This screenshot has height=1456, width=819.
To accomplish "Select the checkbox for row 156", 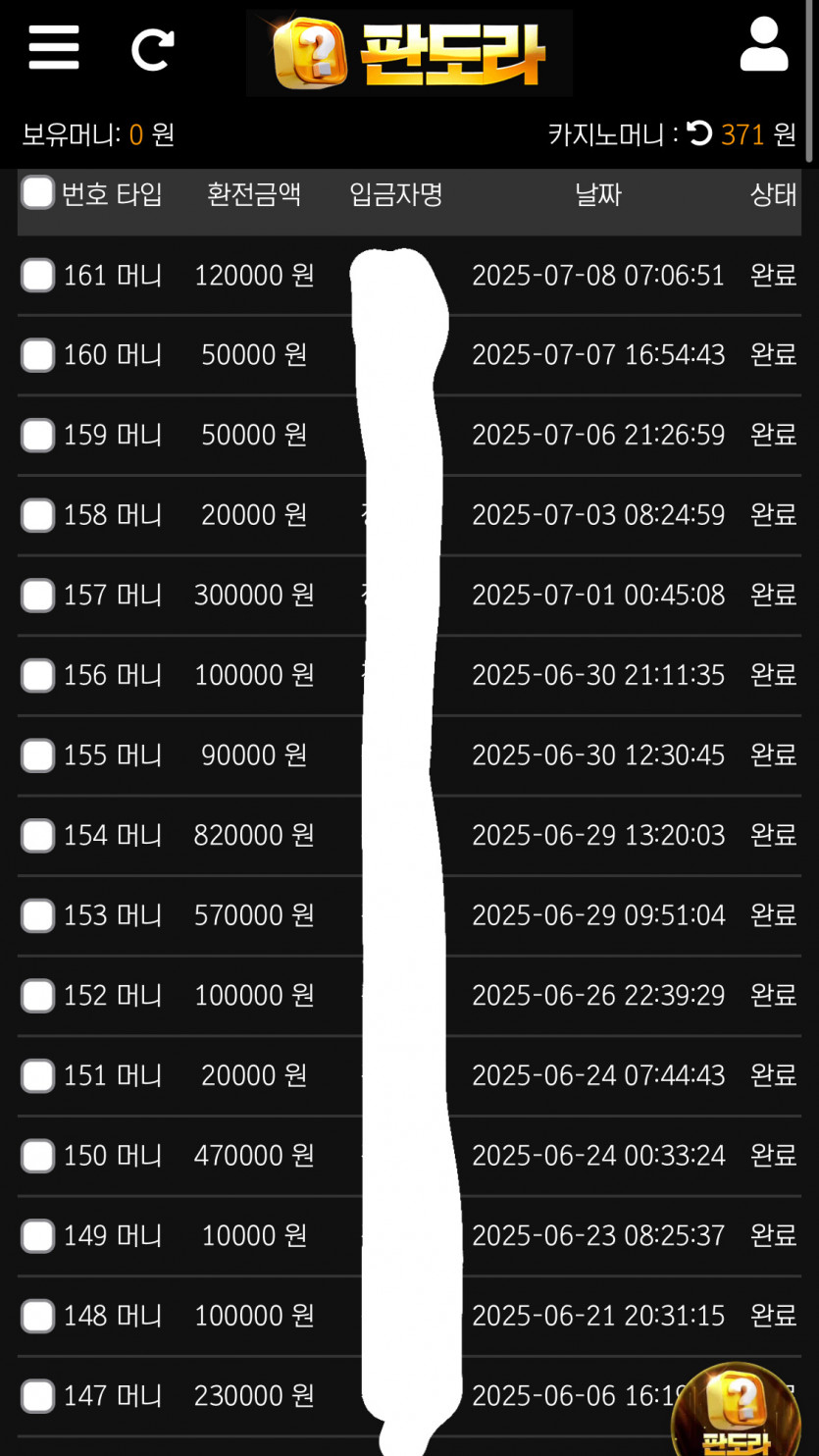I will (x=38, y=675).
